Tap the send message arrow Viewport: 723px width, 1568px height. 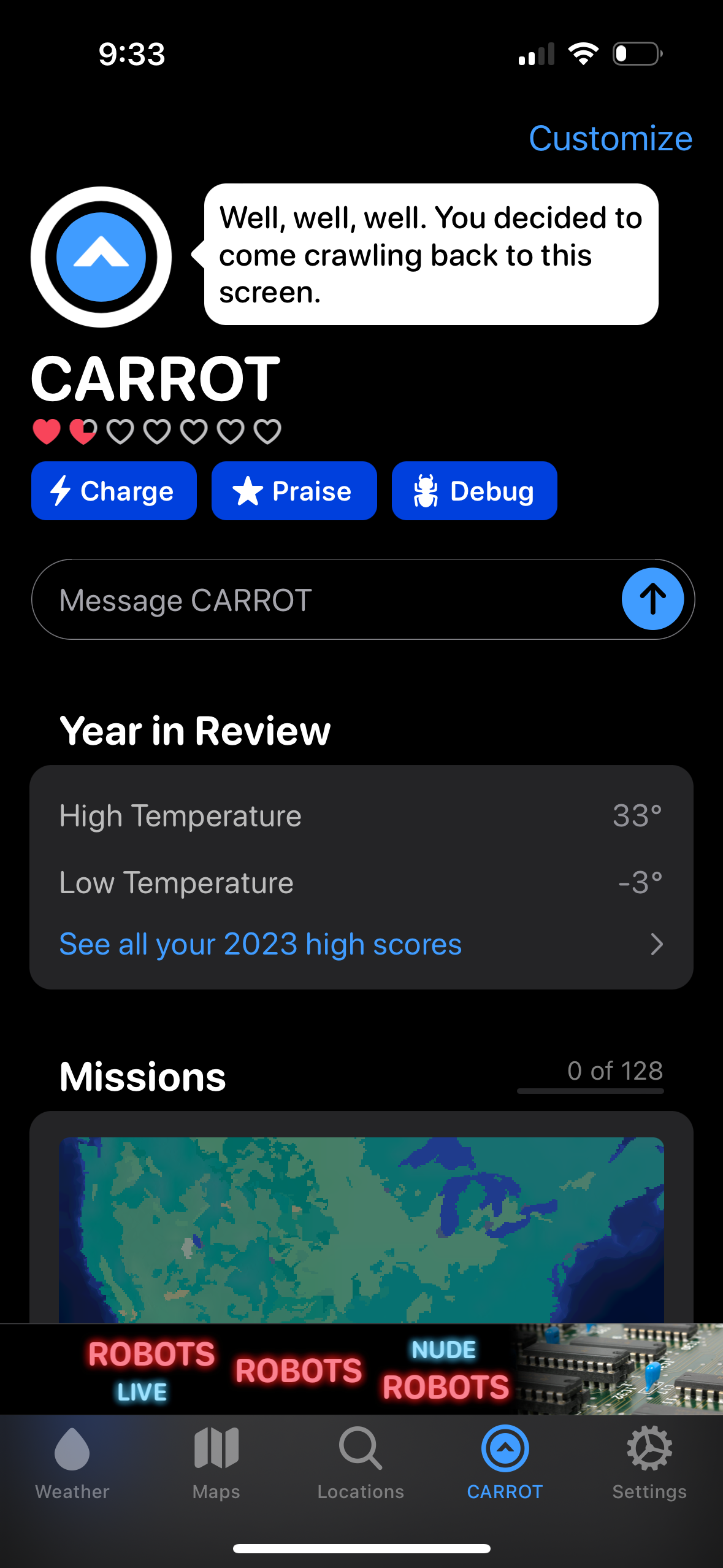652,599
